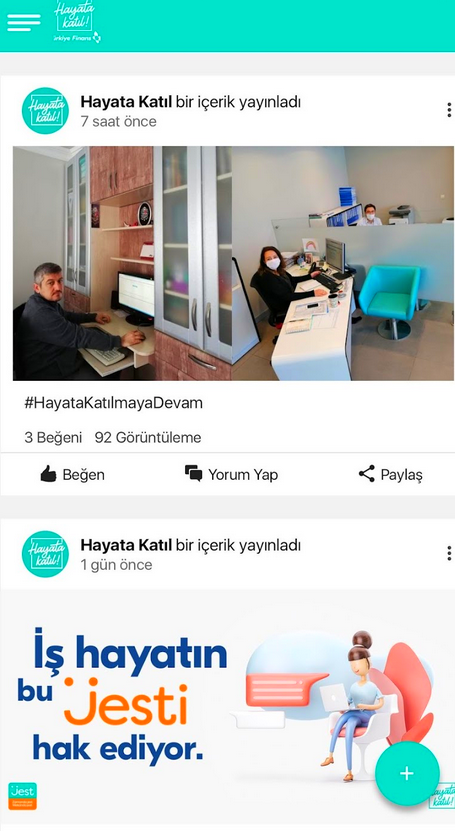Open Hayata Katıl avatar on the 1 gün önce post
This screenshot has width=455, height=831.
pyautogui.click(x=45, y=554)
